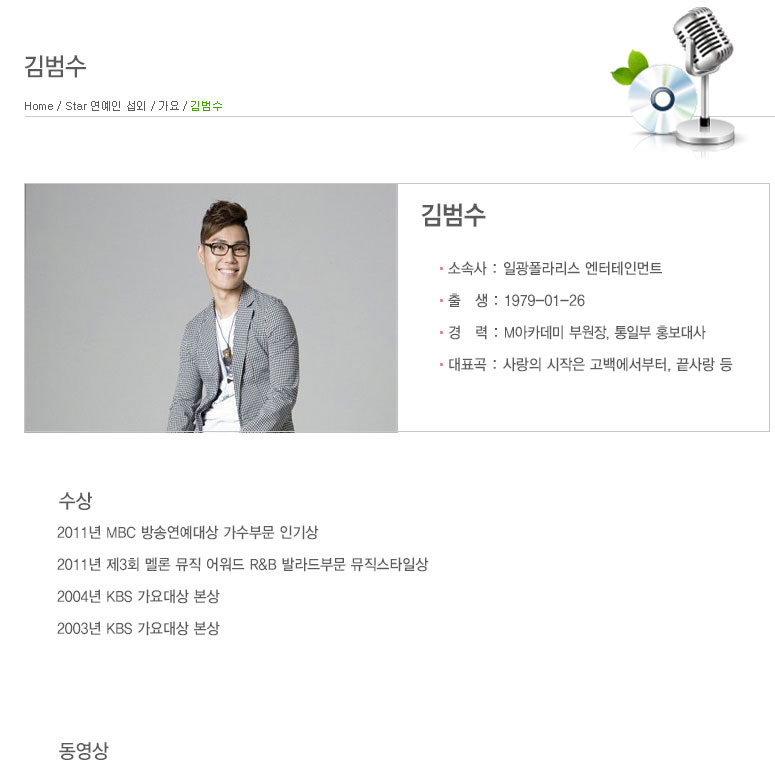Tap the 김범수 breadcrumb link

(206, 106)
